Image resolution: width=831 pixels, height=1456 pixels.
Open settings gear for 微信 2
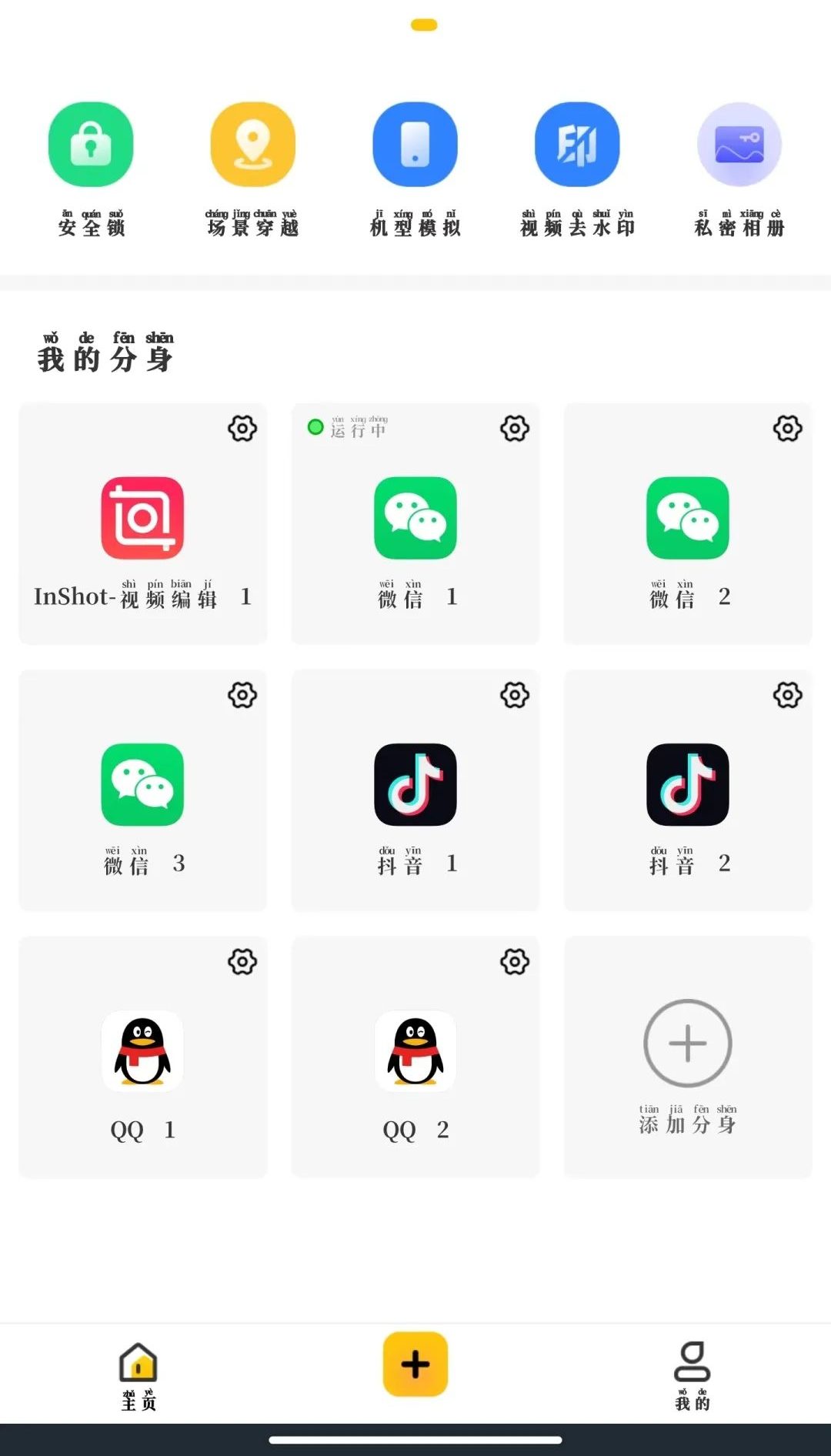click(x=787, y=429)
